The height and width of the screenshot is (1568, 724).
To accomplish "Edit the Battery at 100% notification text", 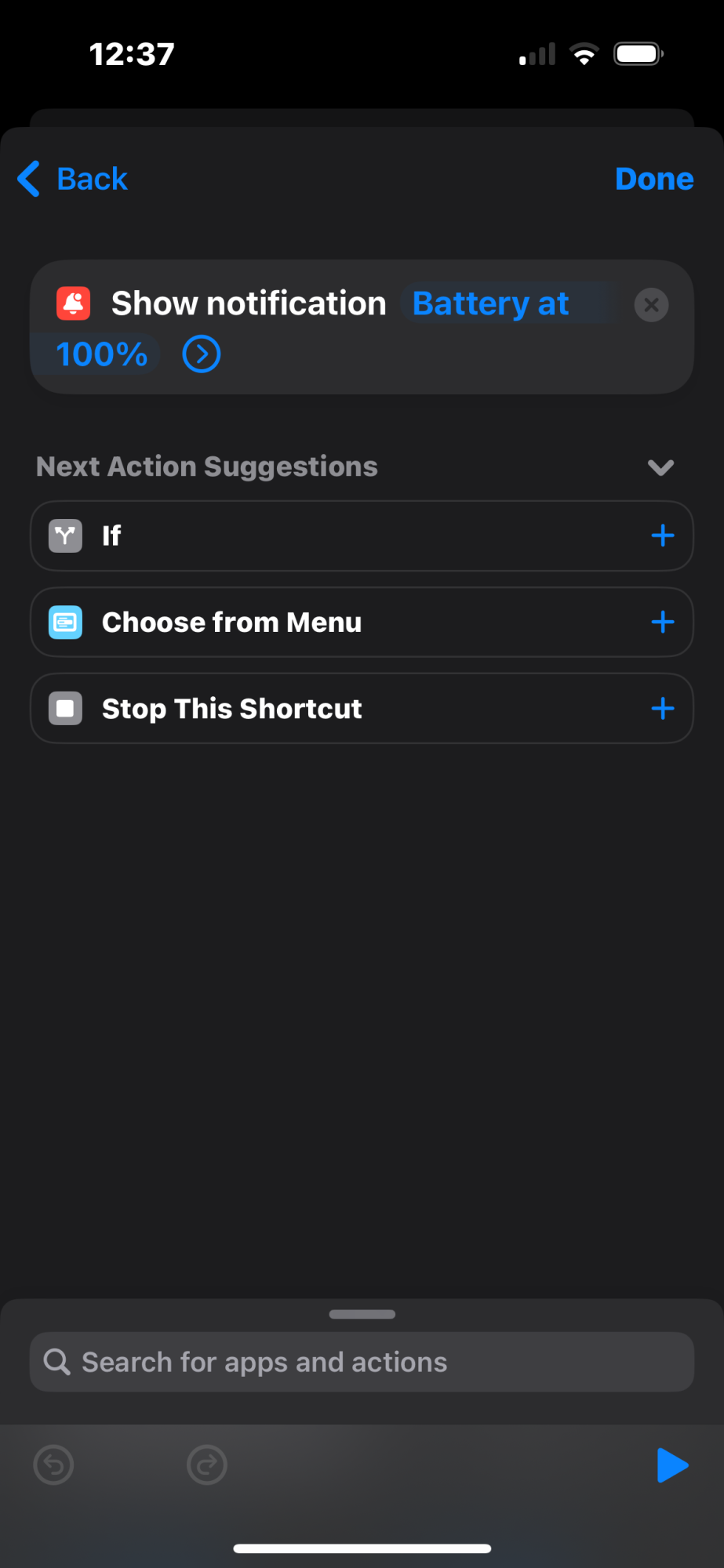I will click(x=489, y=304).
